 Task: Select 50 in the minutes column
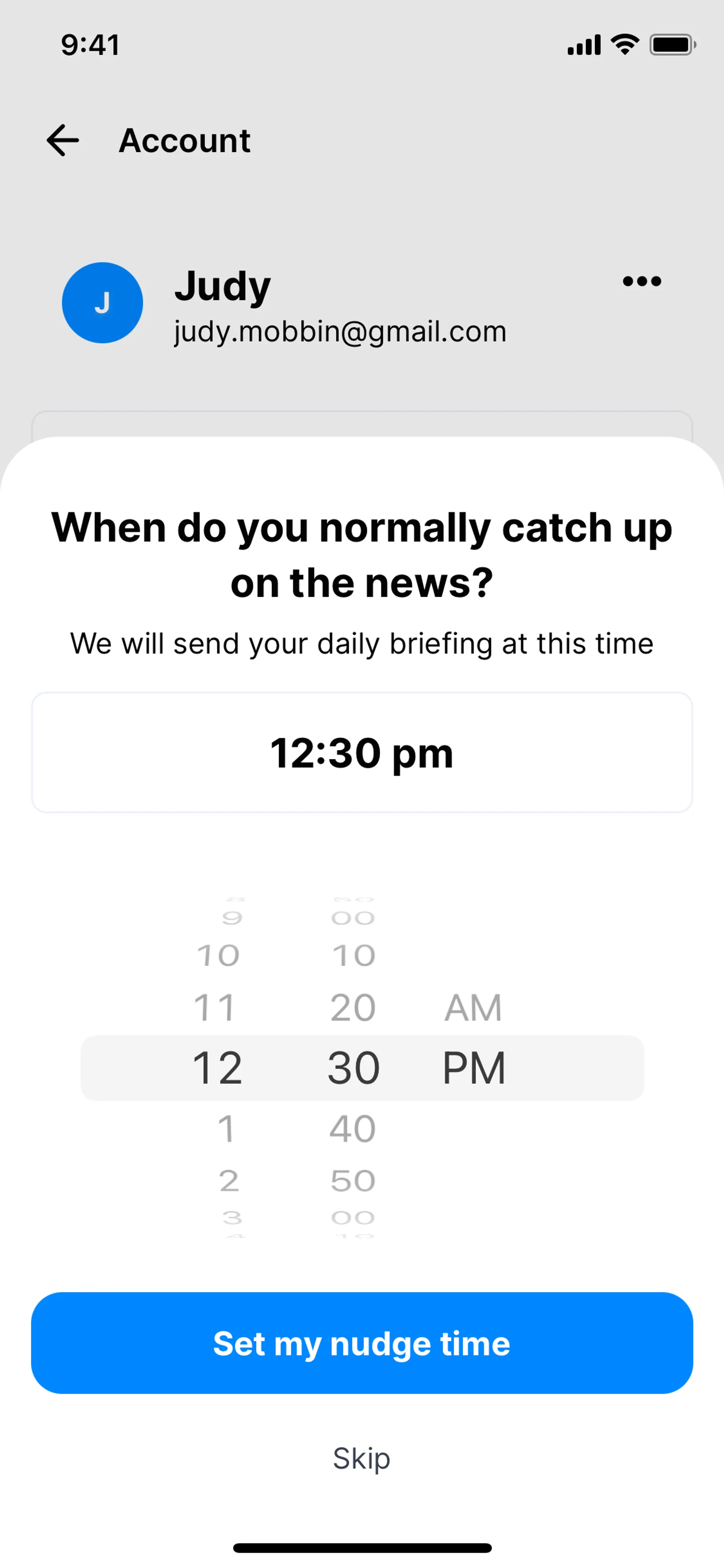[353, 1181]
